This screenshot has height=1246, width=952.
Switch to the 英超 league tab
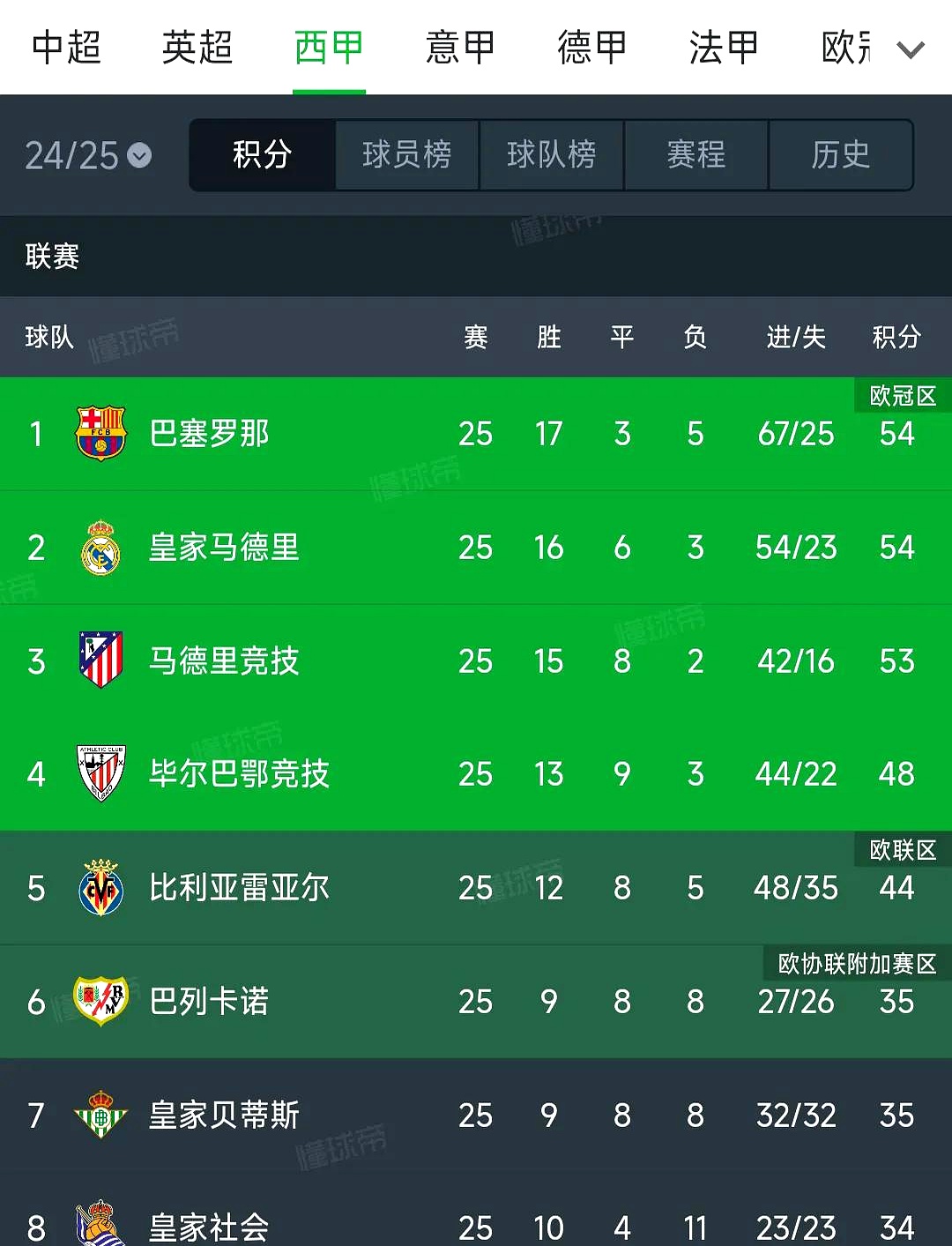[x=197, y=48]
